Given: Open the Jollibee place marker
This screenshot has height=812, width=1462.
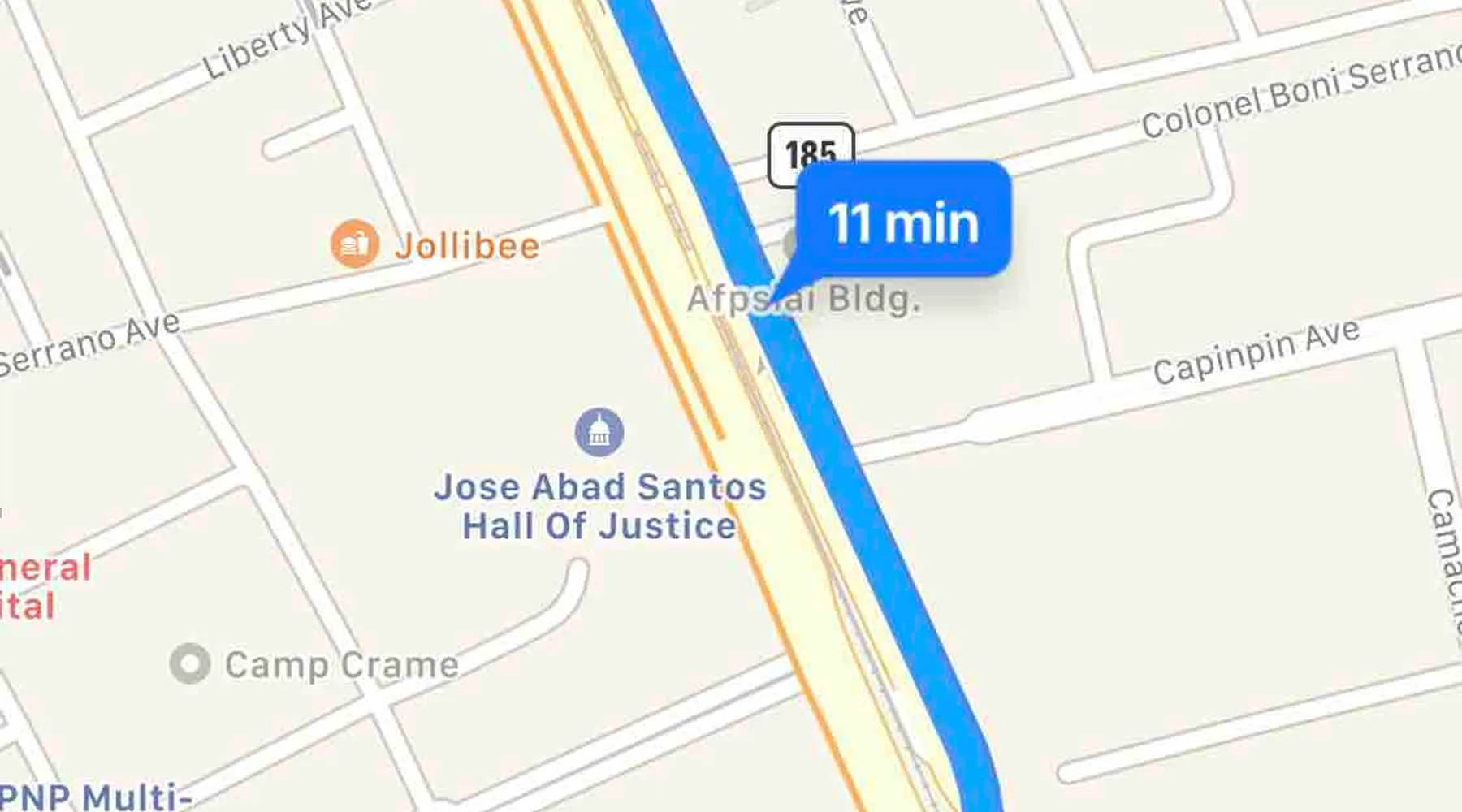Looking at the screenshot, I should [355, 244].
